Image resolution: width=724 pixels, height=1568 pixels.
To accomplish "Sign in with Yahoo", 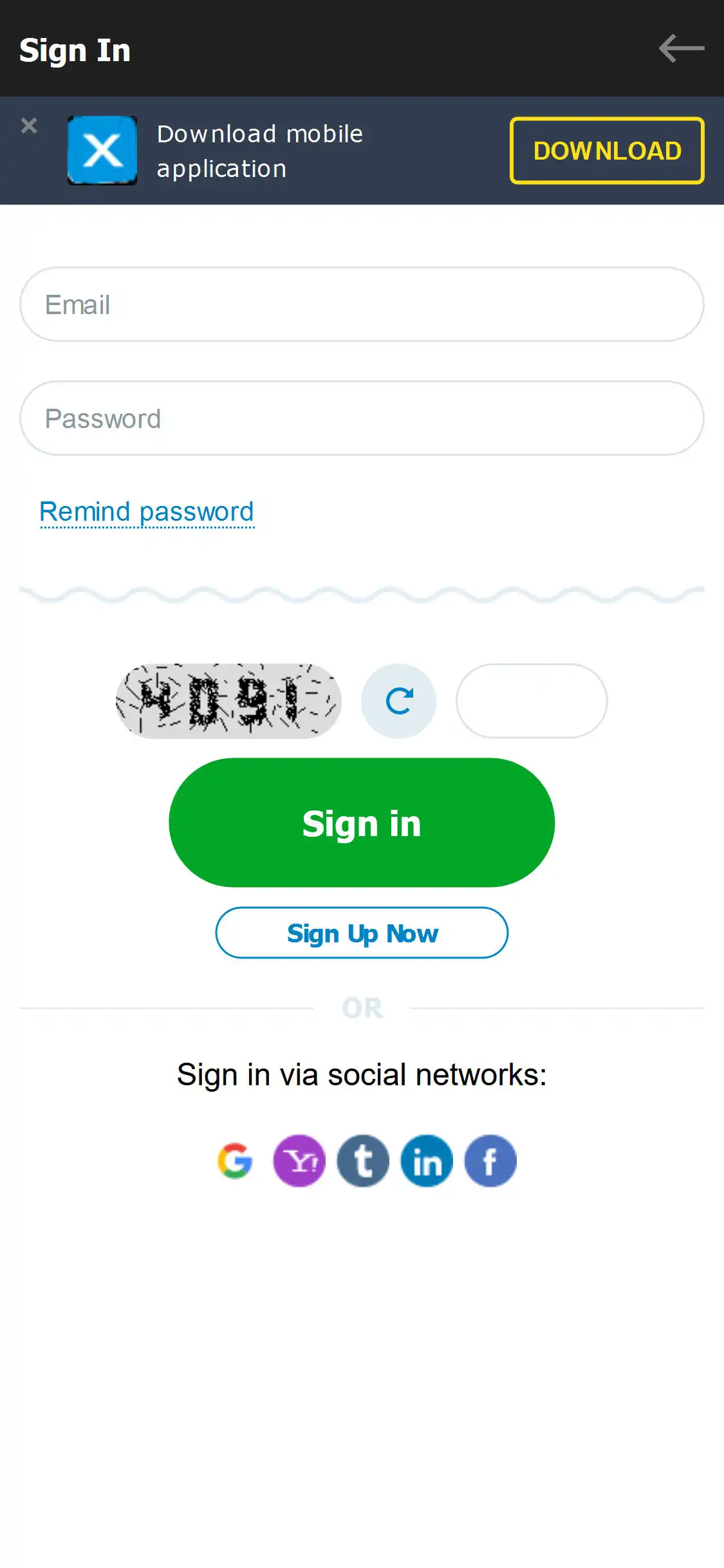I will 299,1161.
